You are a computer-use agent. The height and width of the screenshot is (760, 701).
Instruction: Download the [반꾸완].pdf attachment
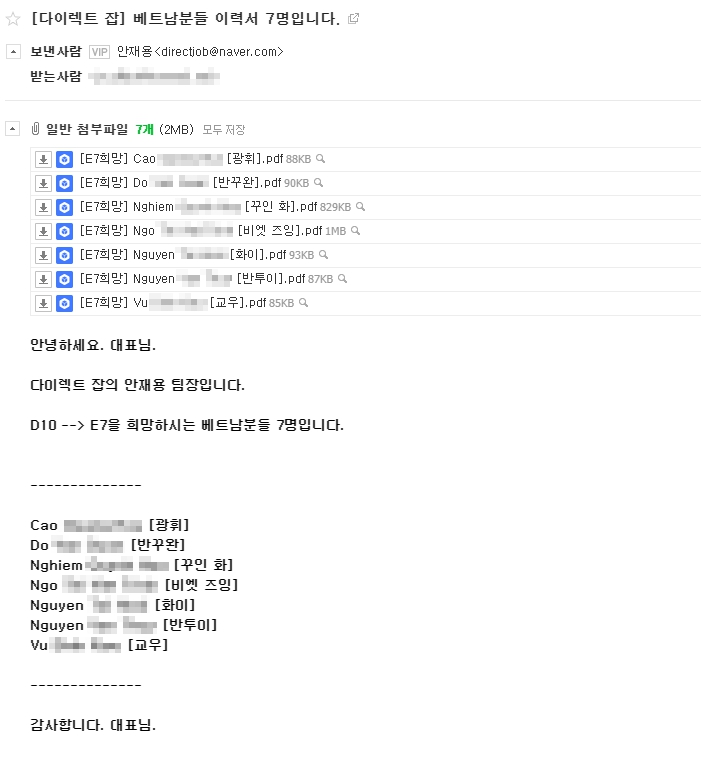[43, 183]
